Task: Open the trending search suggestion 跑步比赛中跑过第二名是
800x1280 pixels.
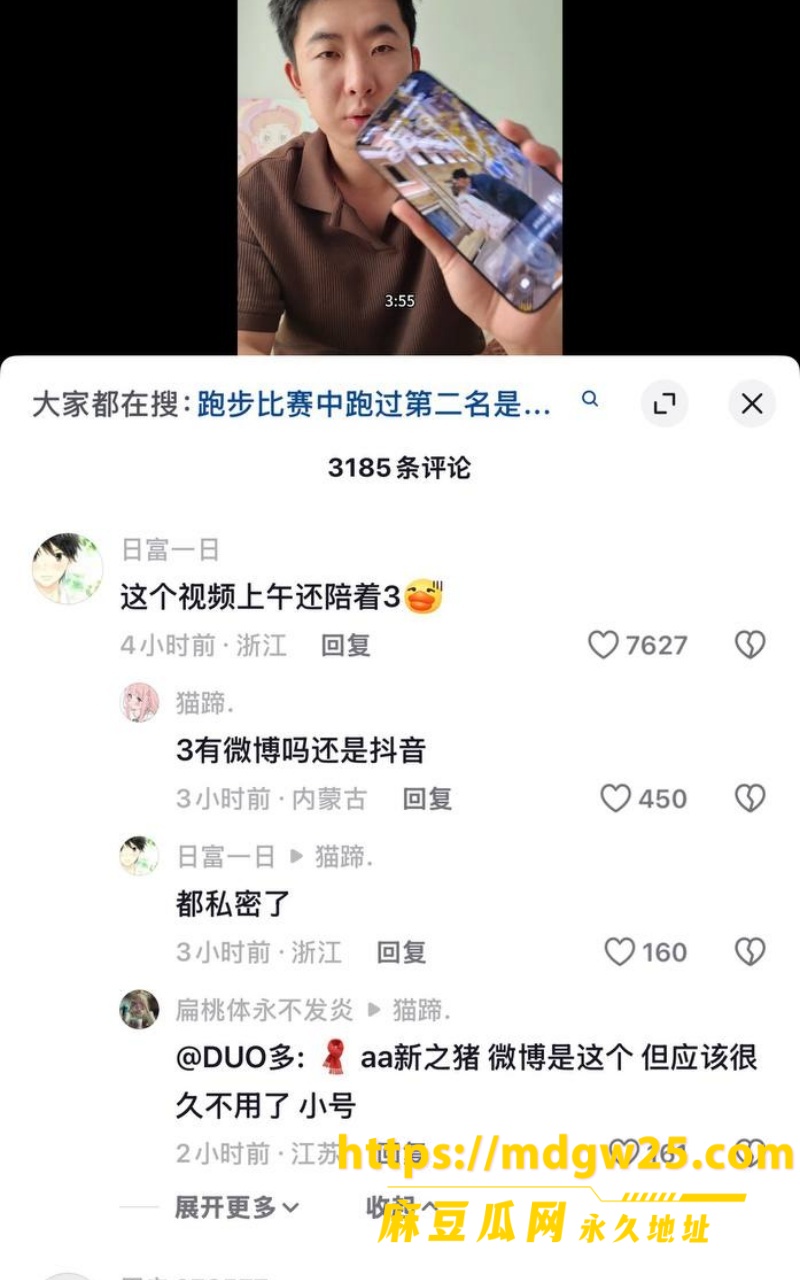Action: [374, 404]
